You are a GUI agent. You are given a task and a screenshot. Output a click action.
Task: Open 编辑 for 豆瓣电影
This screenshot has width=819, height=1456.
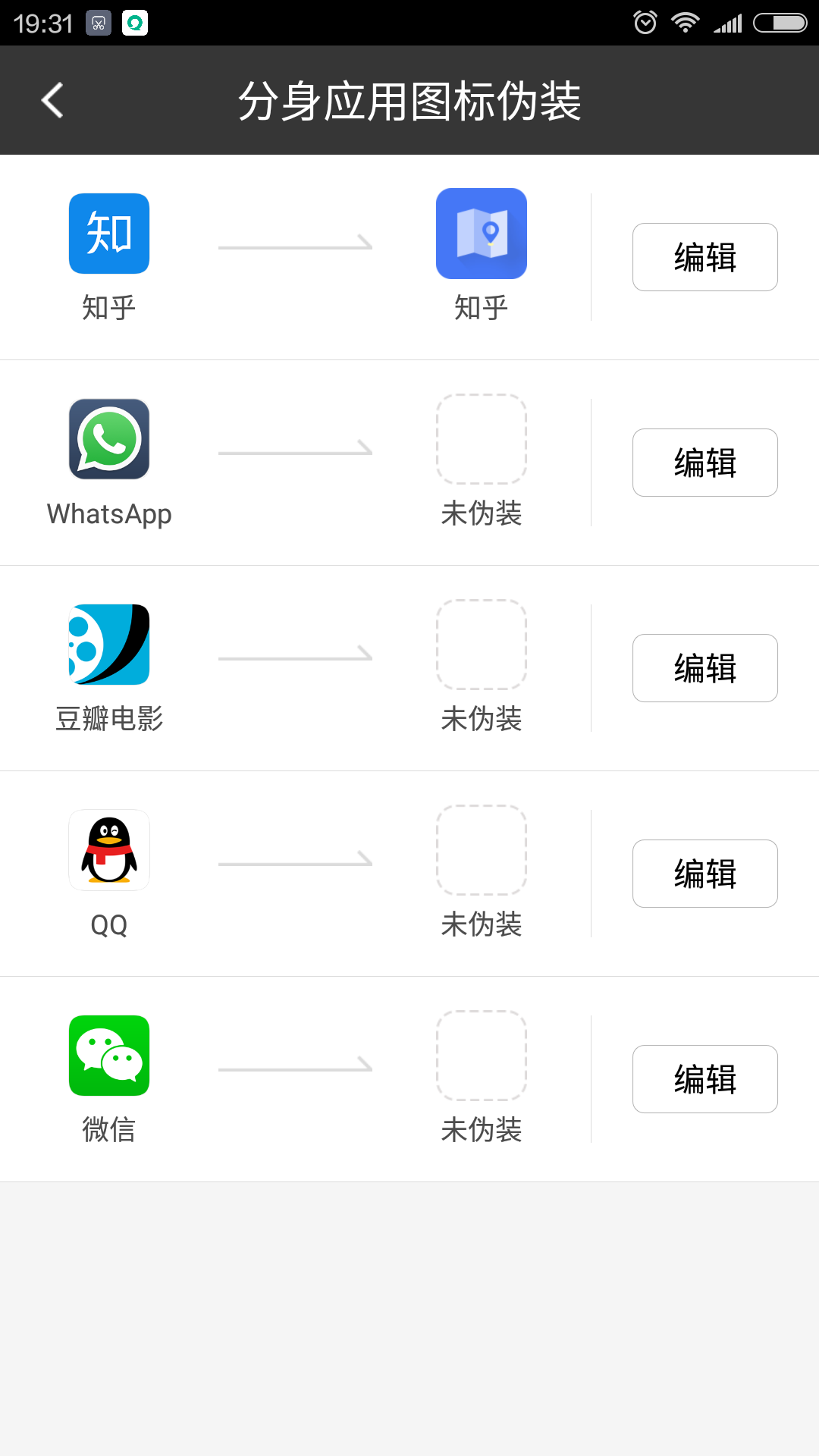point(704,668)
